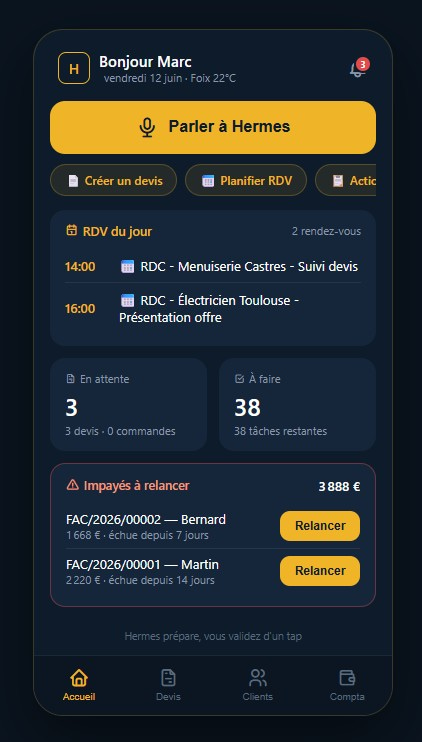Choose the Planifier RDV chip

point(246,180)
